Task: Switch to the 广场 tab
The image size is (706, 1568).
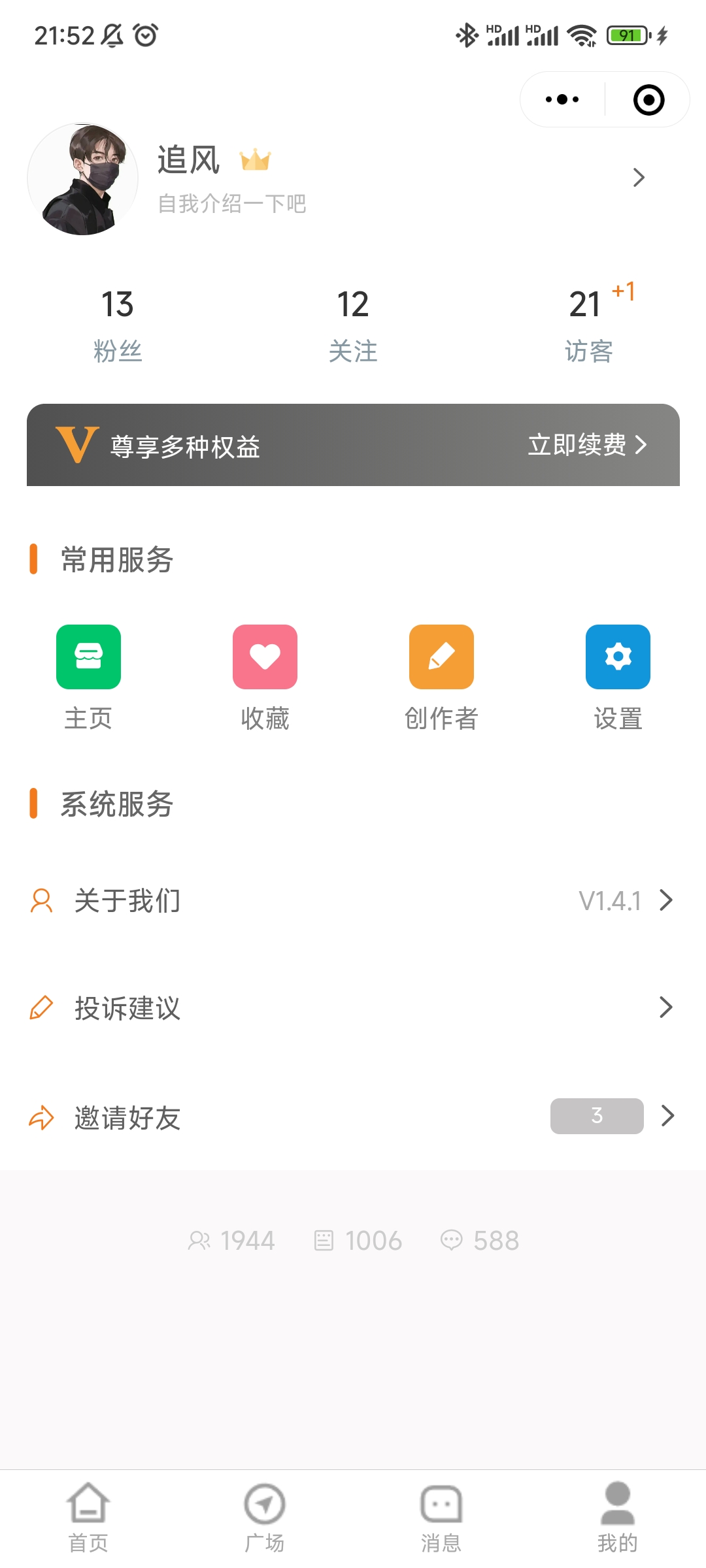Action: pos(265,1517)
